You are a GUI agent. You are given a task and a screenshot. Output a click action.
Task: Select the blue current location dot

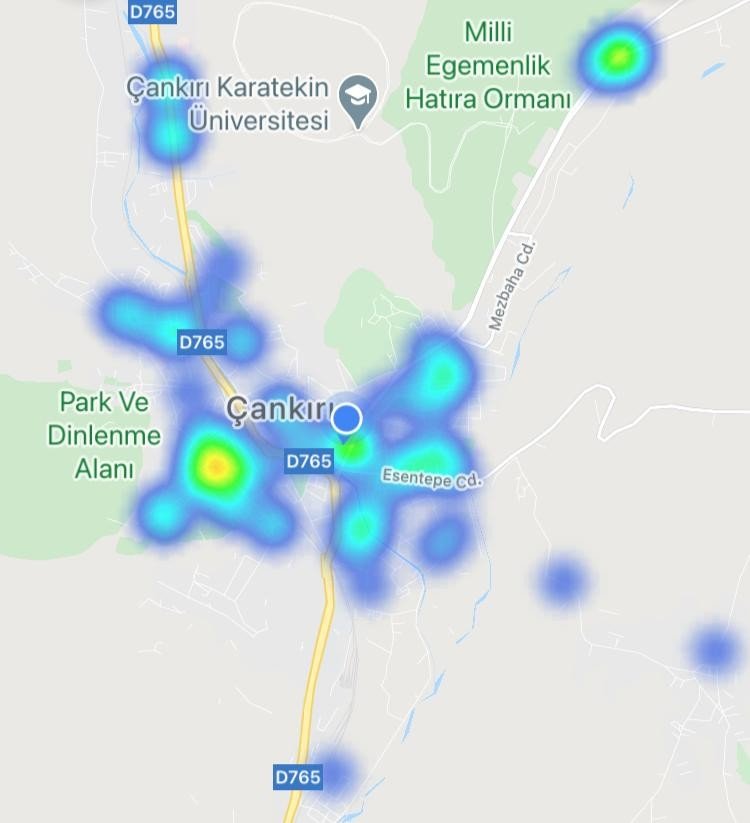347,418
